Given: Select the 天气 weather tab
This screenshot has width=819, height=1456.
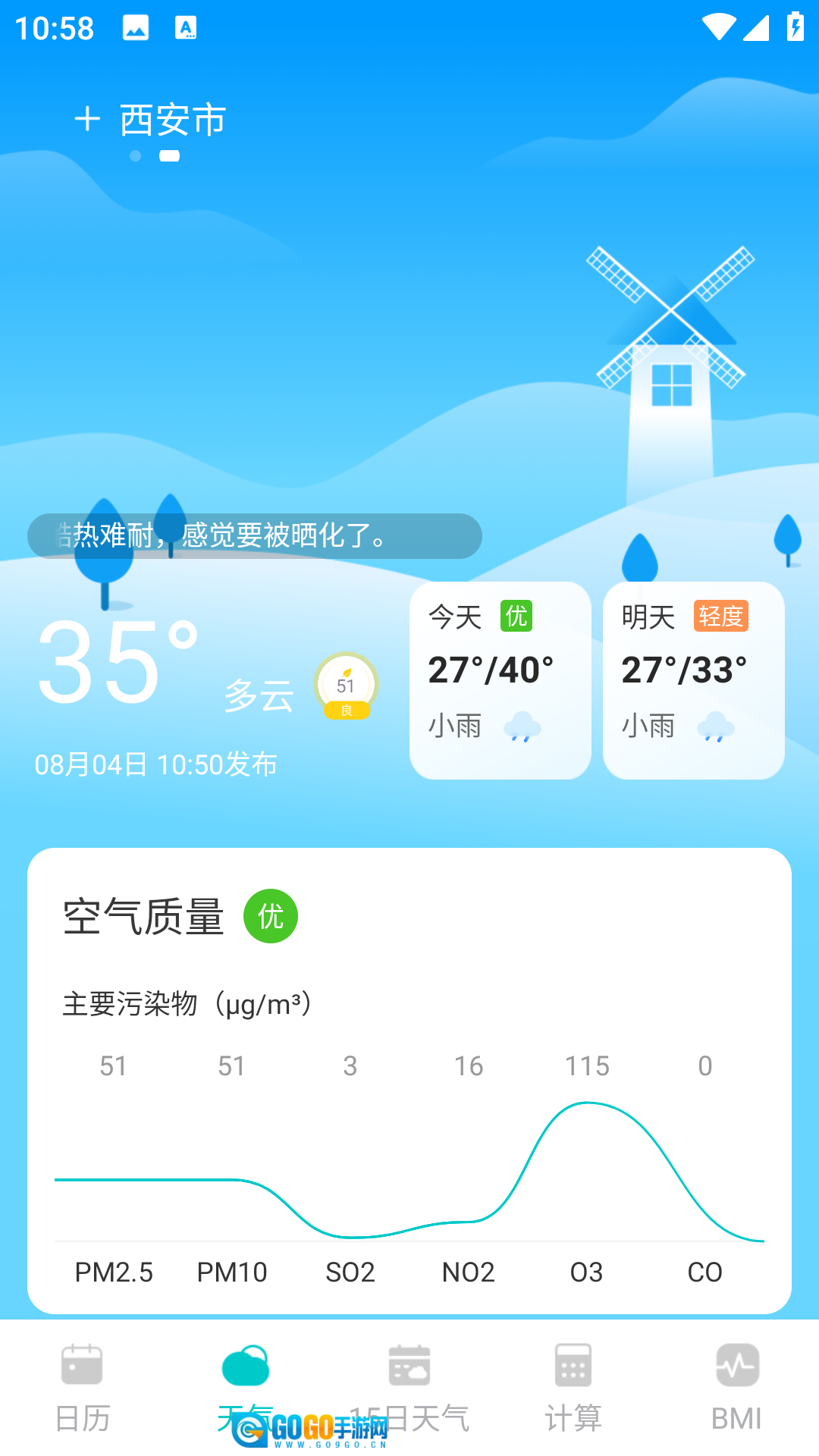Looking at the screenshot, I should coord(245,1386).
